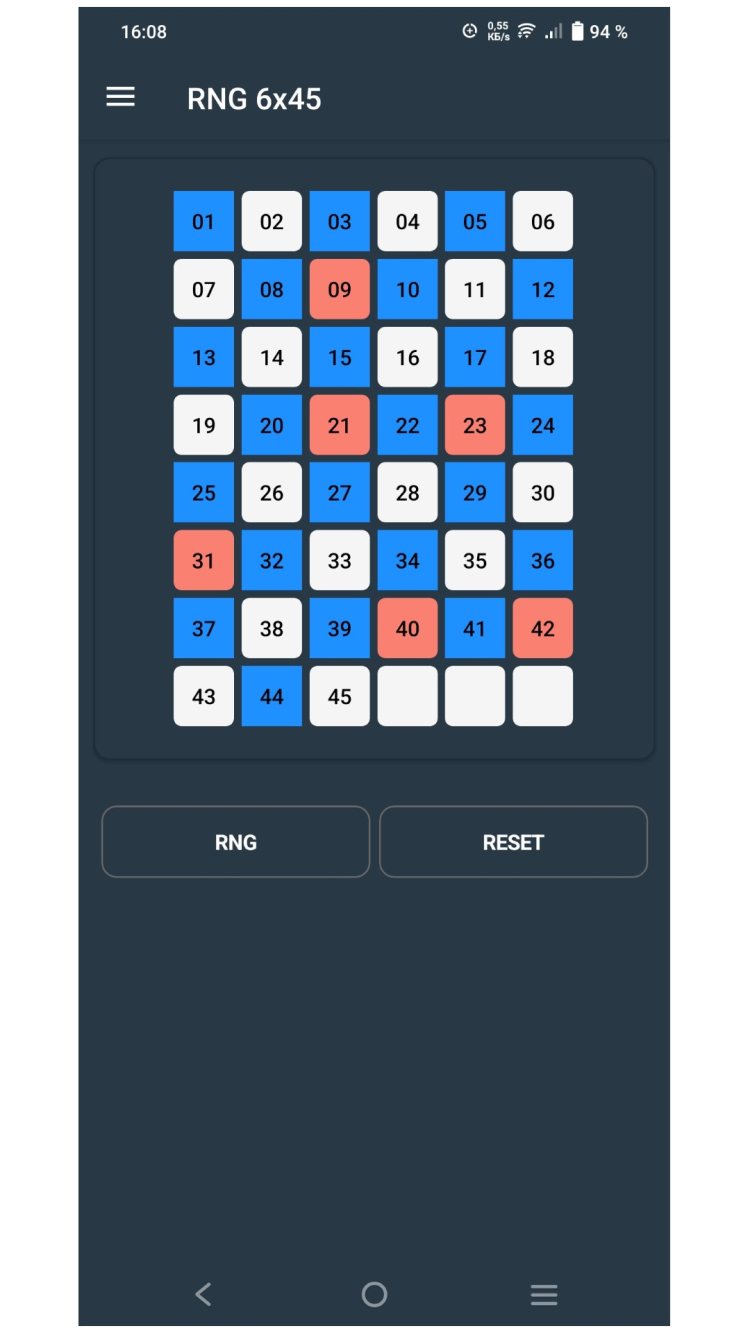Open recent apps from navigation bar
Viewport: 750px width, 1333px height.
point(543,1294)
